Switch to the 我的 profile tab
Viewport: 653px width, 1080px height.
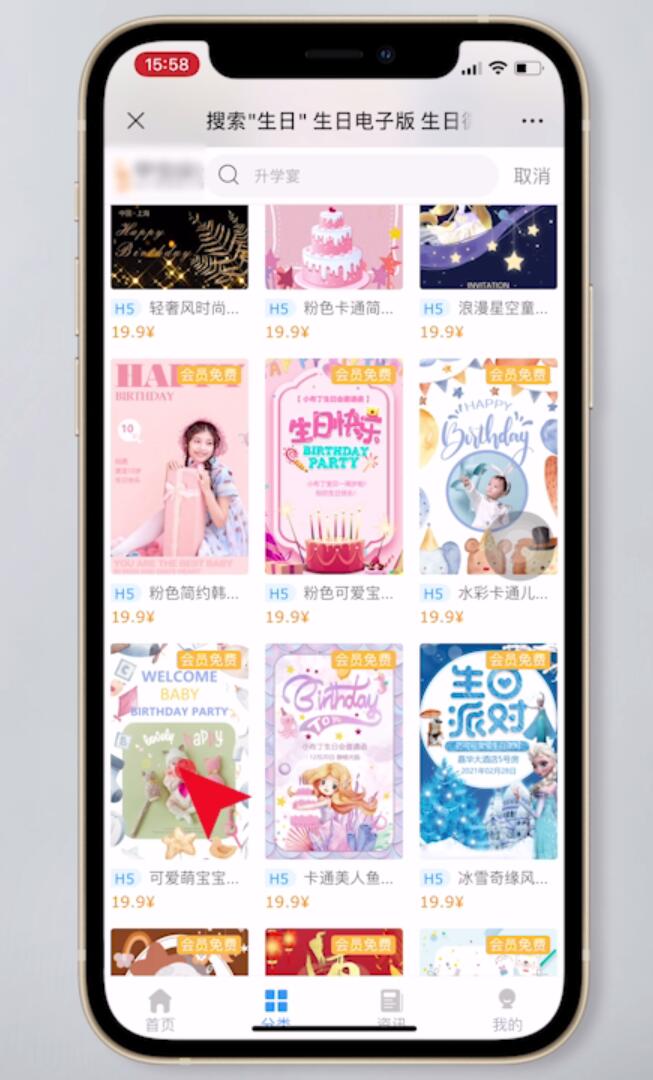(x=507, y=1008)
